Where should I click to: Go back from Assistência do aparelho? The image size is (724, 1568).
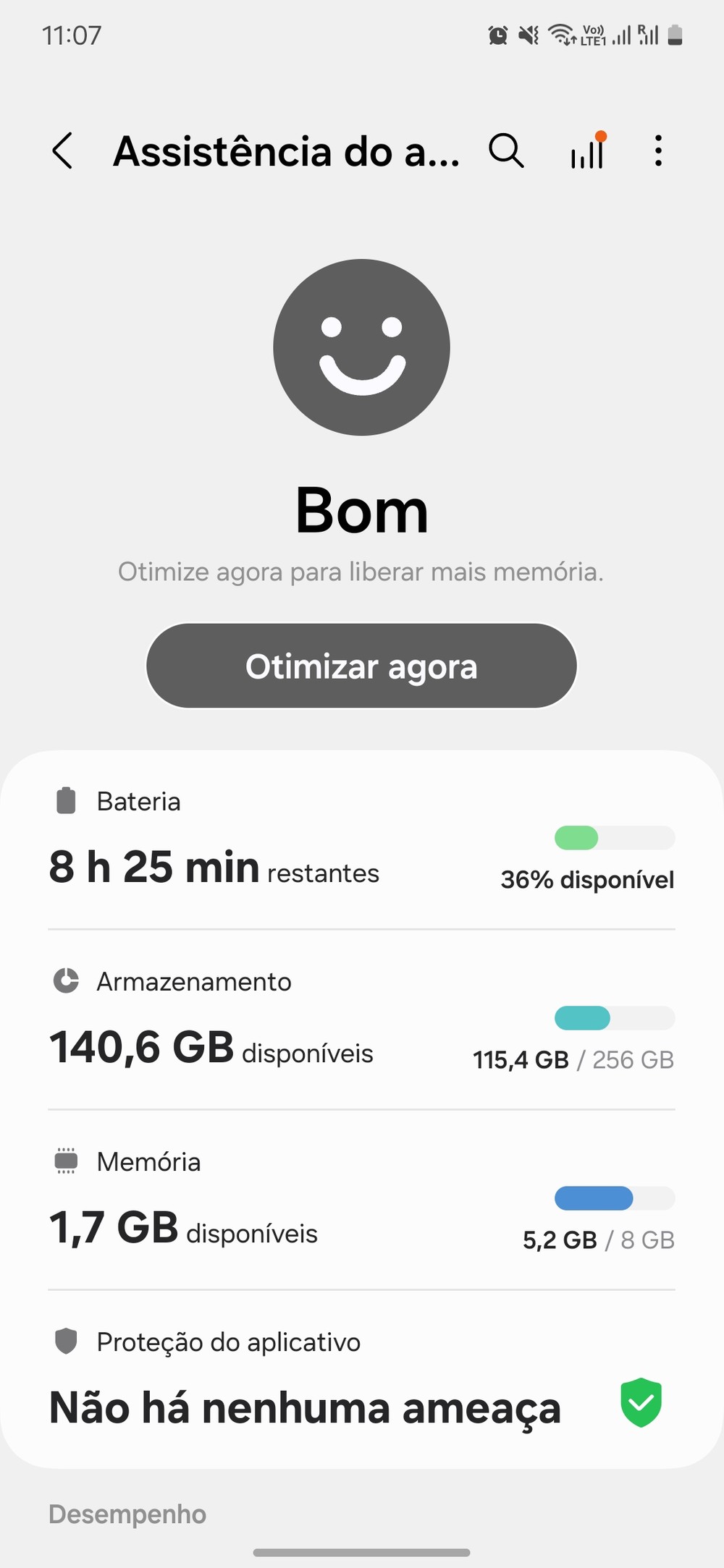tap(63, 151)
